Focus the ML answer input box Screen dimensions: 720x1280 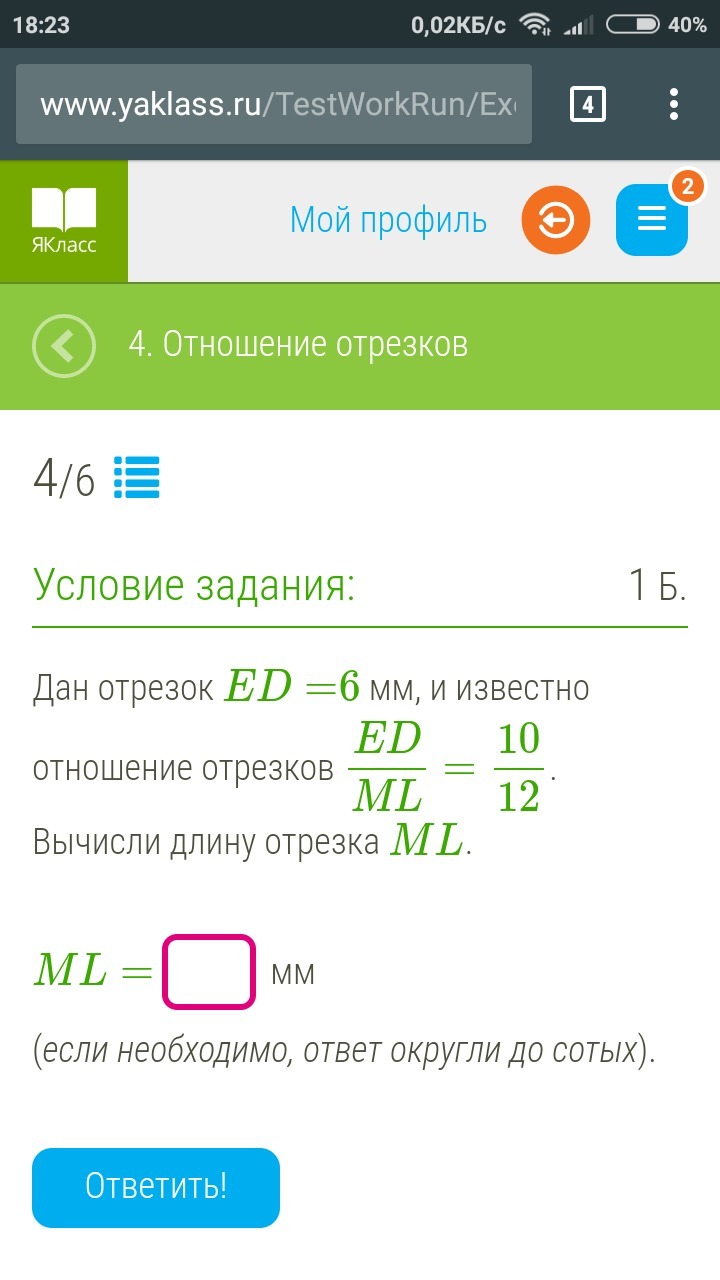pyautogui.click(x=210, y=971)
